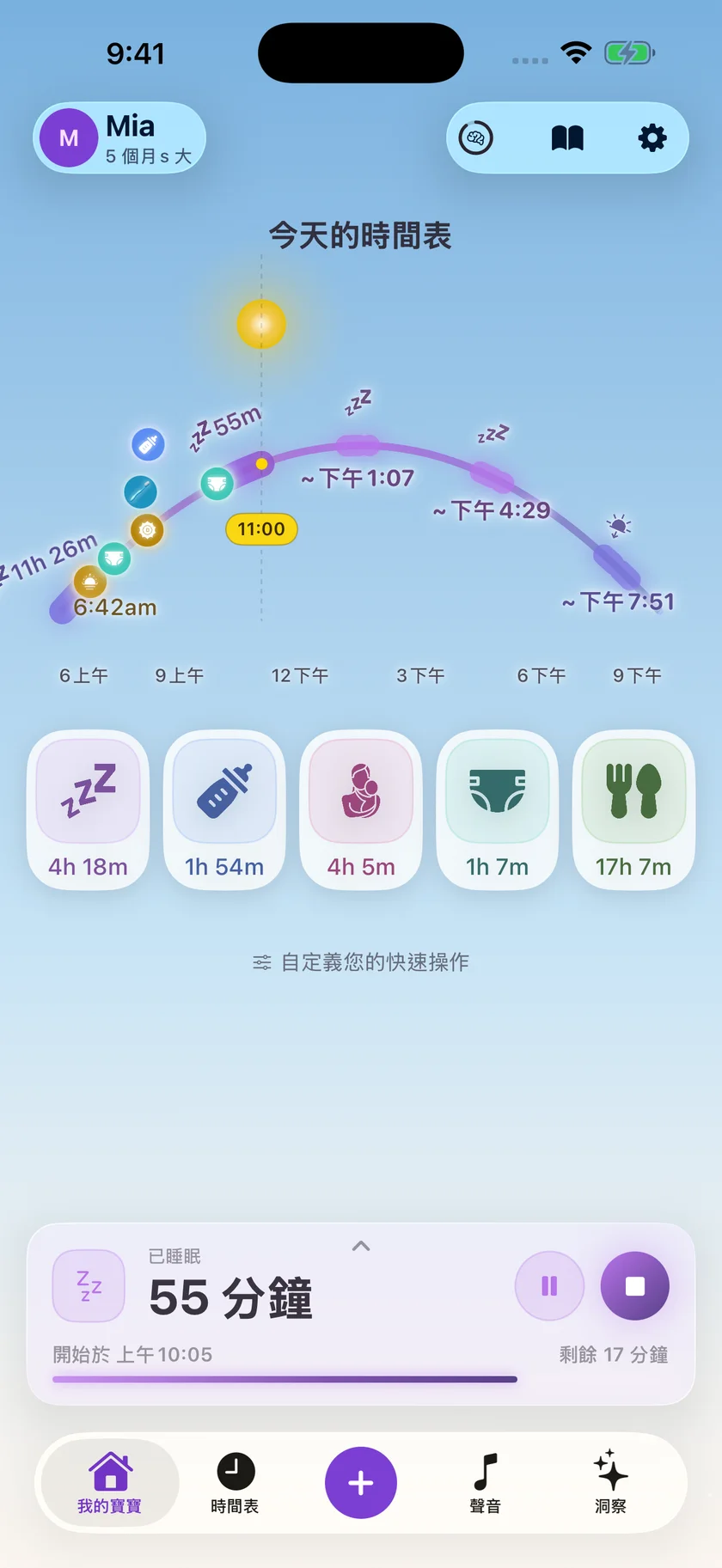
Task: Open the brain insights icon
Action: 476,138
